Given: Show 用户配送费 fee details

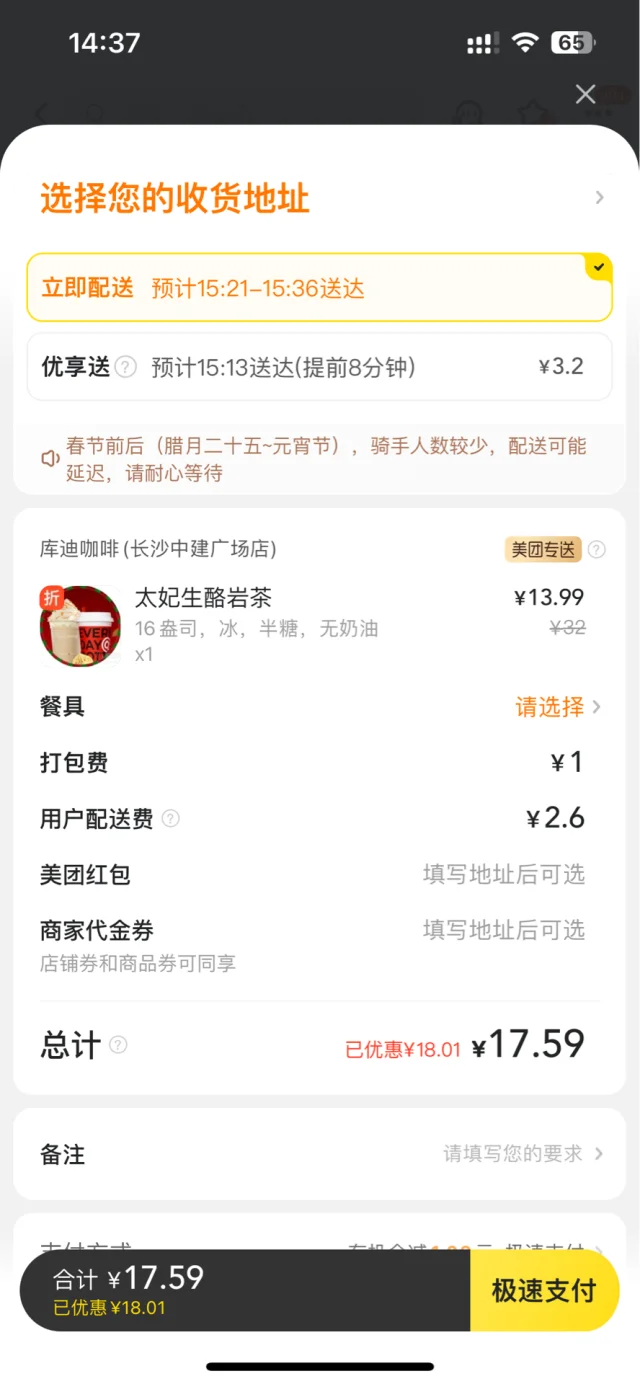Looking at the screenshot, I should point(171,819).
